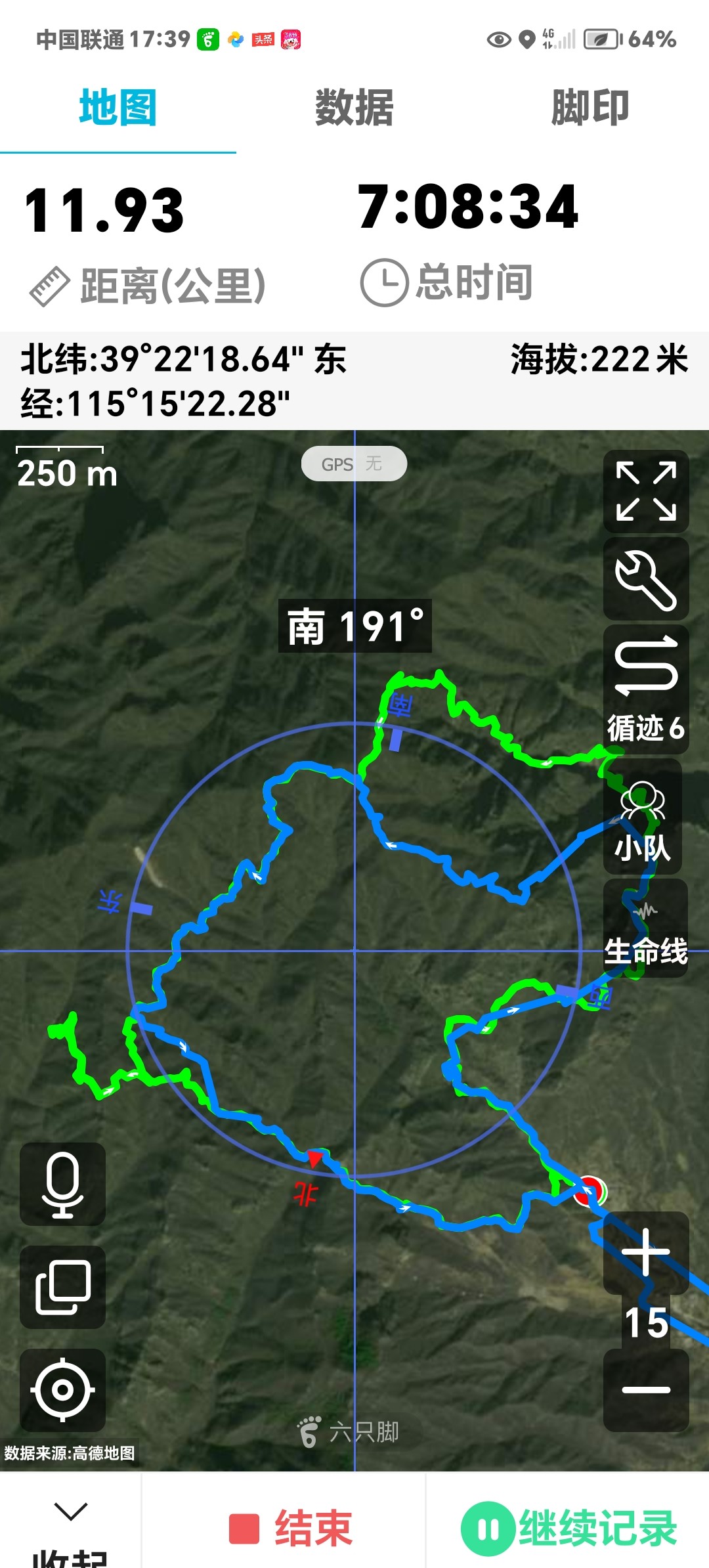Tap 结束 to end recording
Image resolution: width=709 pixels, height=1568 pixels.
pyautogui.click(x=291, y=1528)
